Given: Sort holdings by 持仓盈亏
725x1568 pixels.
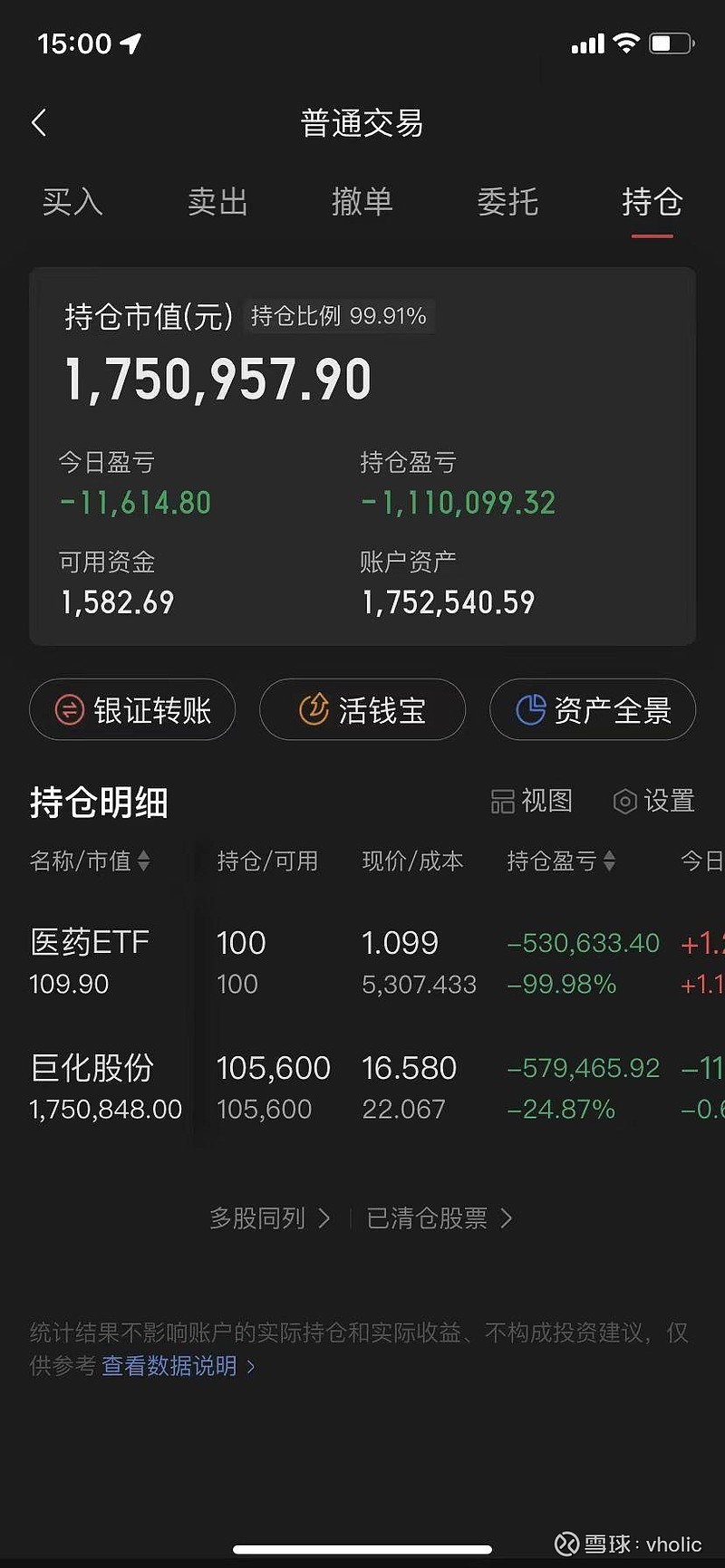Looking at the screenshot, I should tap(561, 861).
